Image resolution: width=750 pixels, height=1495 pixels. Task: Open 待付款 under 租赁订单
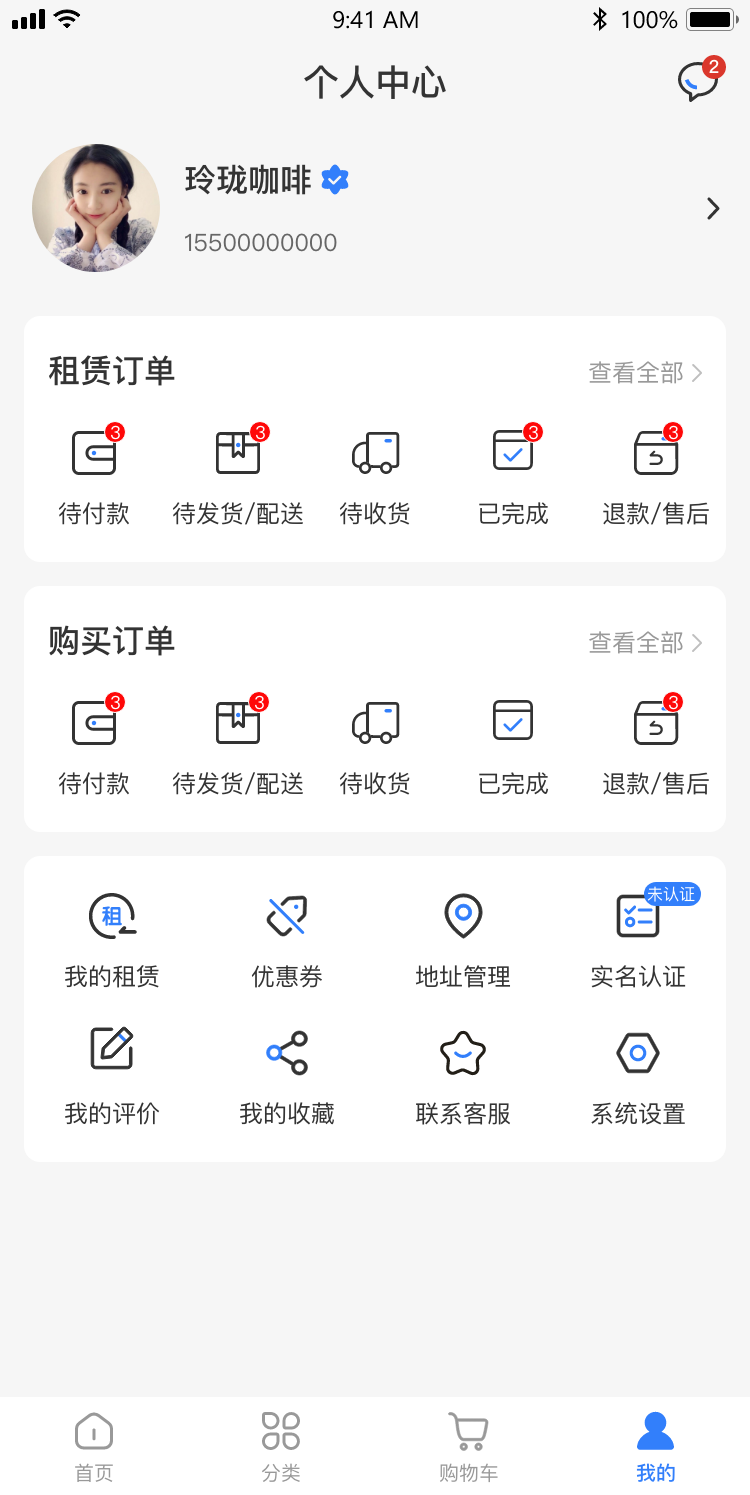(94, 475)
